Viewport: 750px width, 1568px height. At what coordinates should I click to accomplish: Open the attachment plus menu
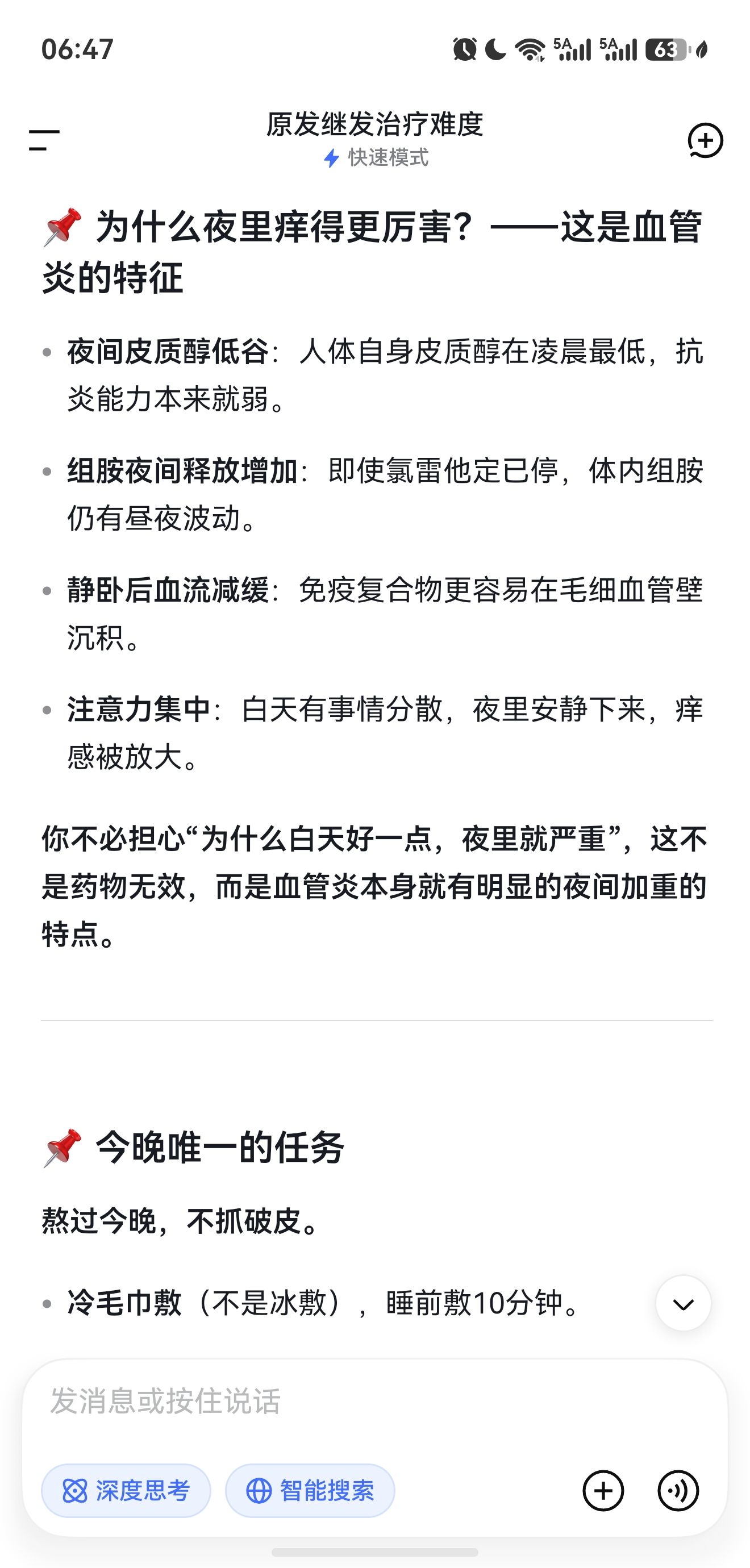coord(603,1491)
